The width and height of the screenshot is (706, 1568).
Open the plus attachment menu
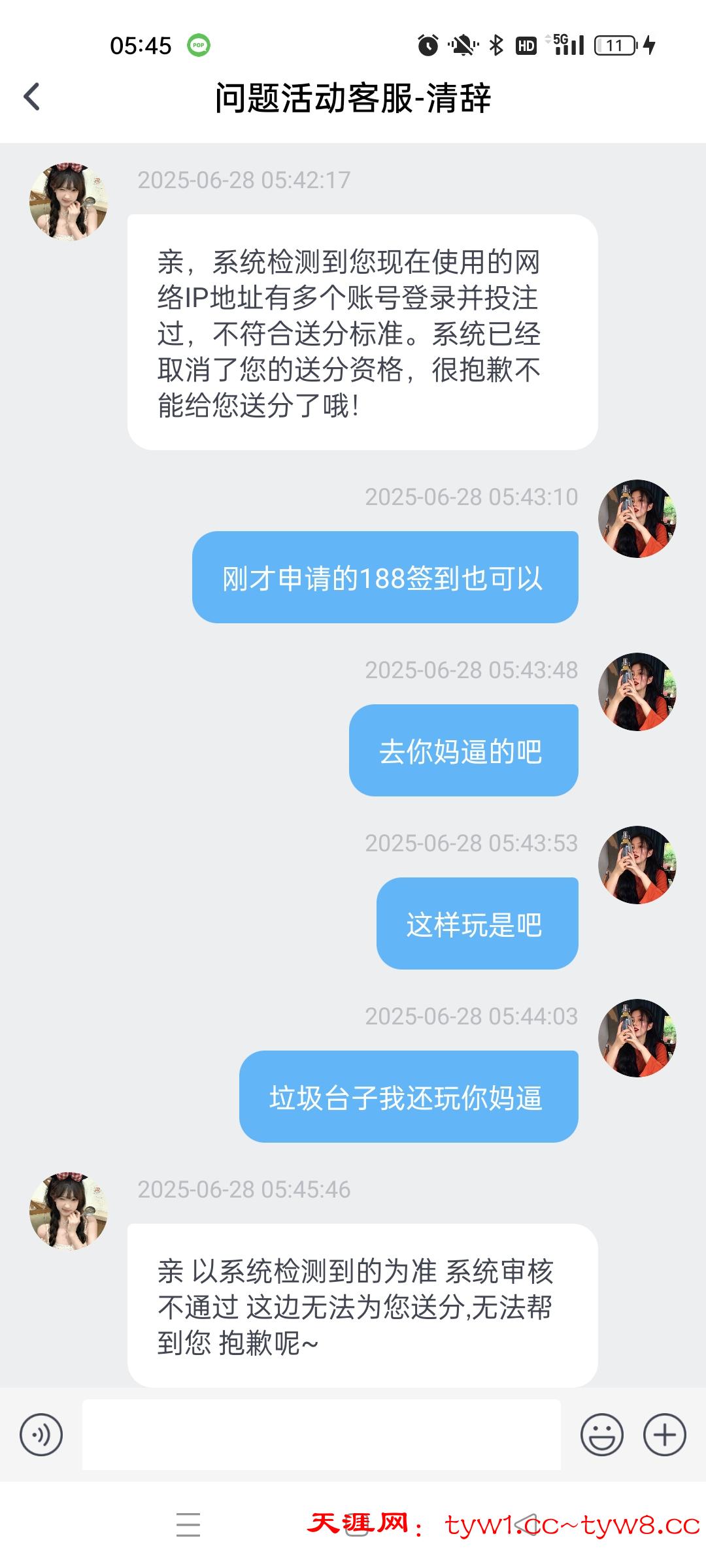[664, 1435]
